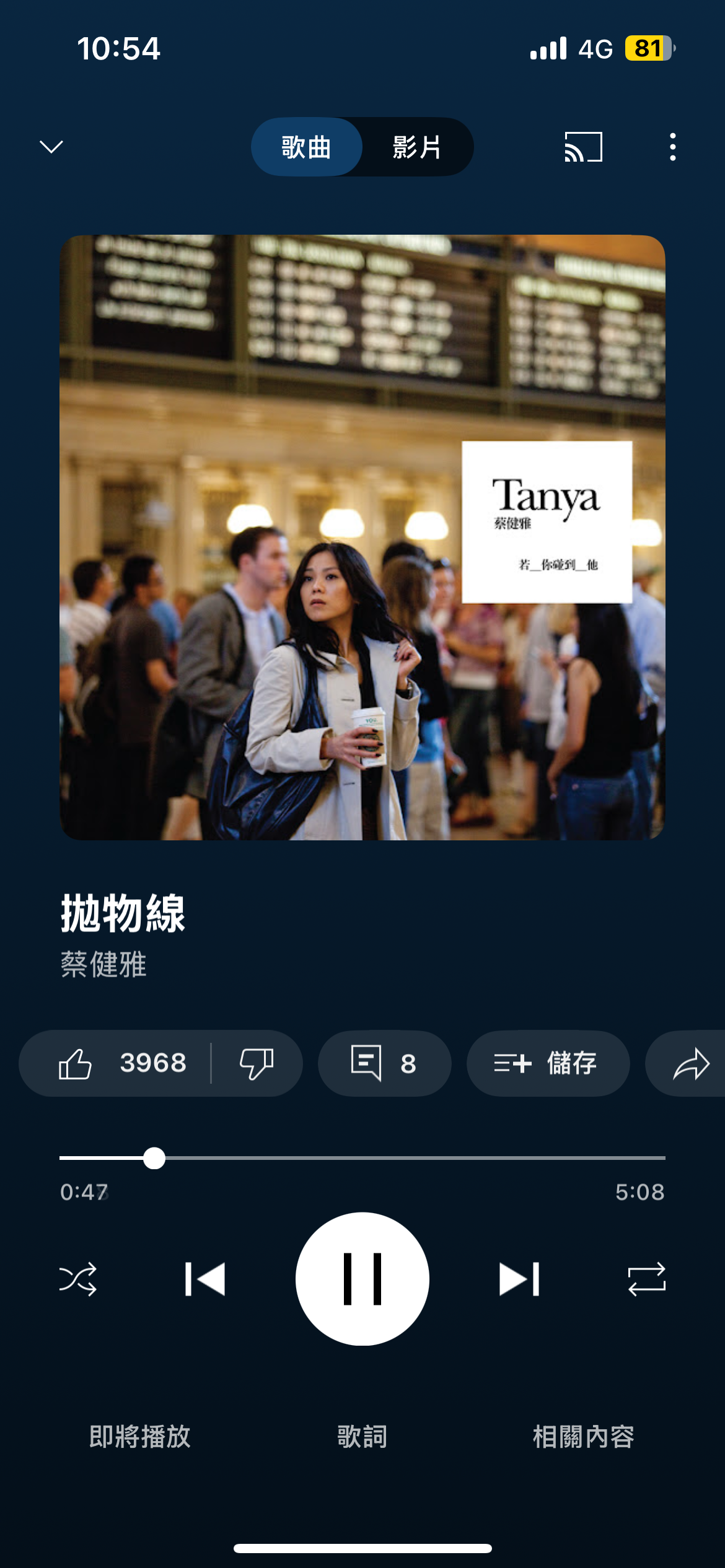Open the cast to device option
The height and width of the screenshot is (1568, 725).
tap(583, 147)
